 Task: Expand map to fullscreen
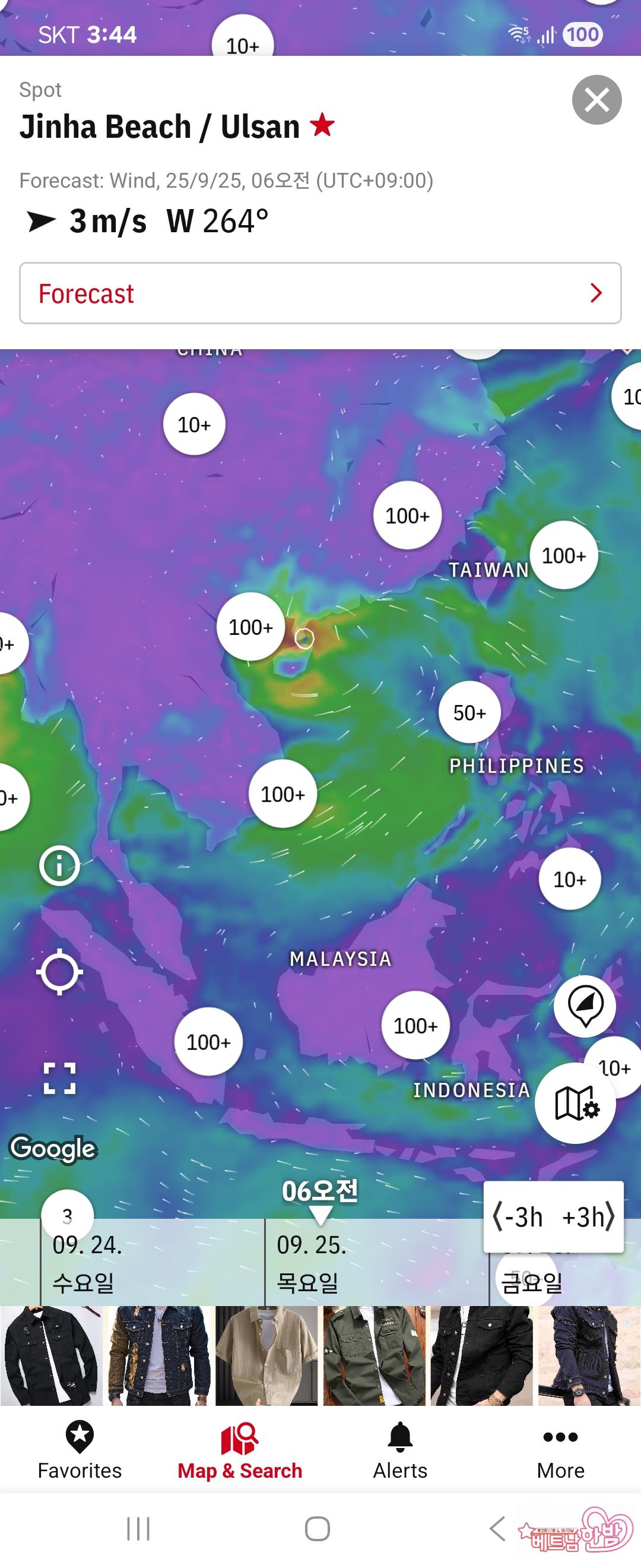coord(59,1078)
